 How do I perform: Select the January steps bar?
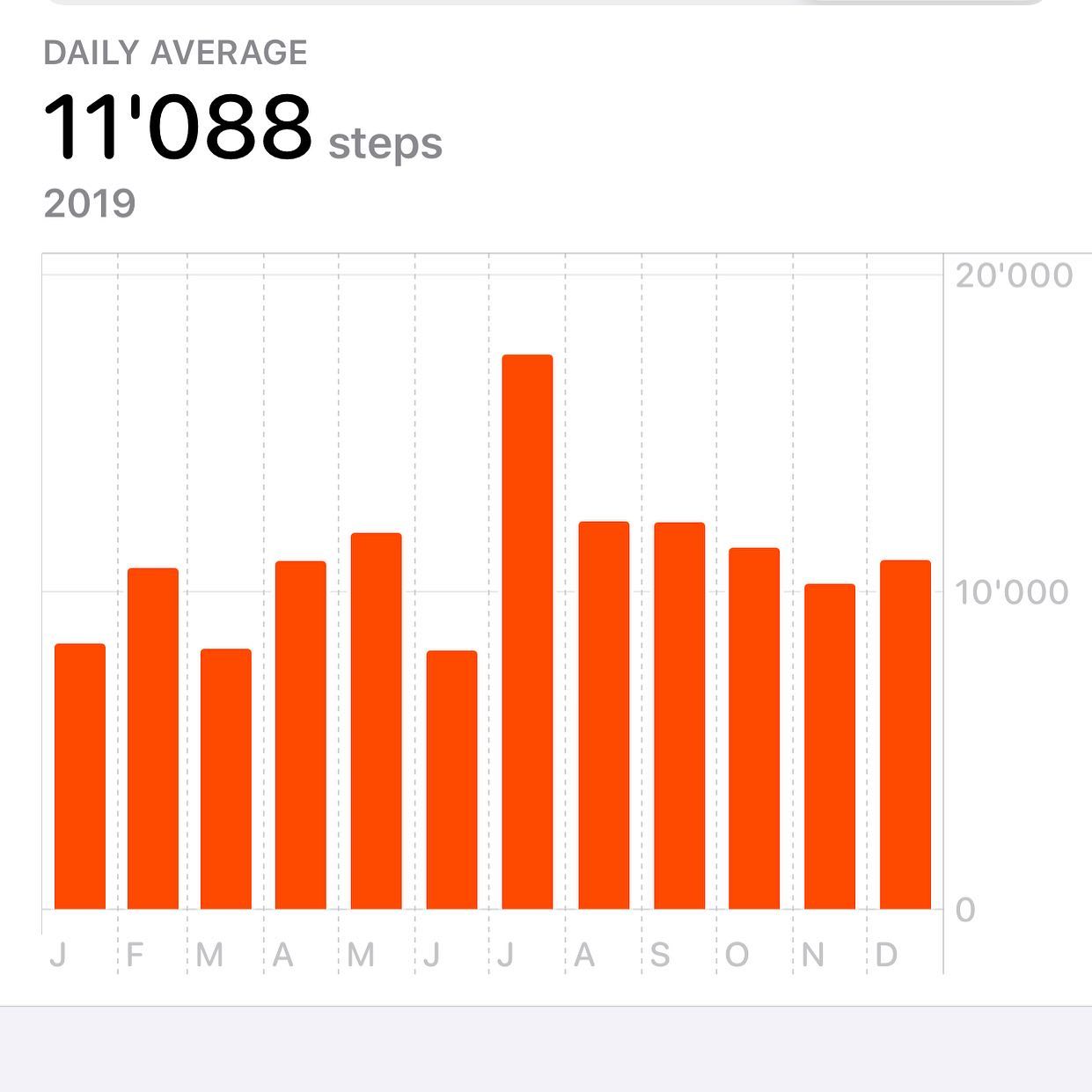[80, 776]
